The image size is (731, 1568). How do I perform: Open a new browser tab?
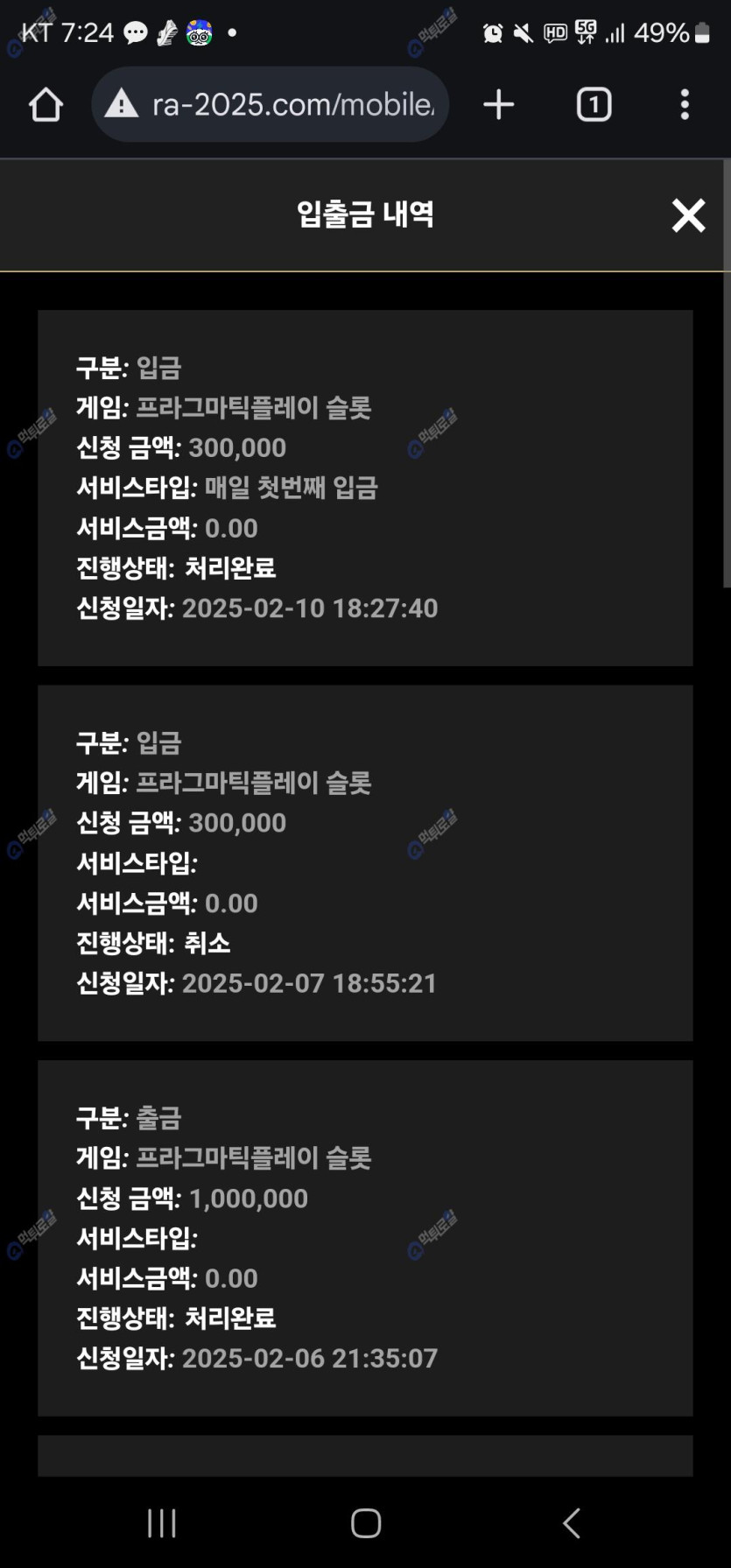click(x=498, y=104)
